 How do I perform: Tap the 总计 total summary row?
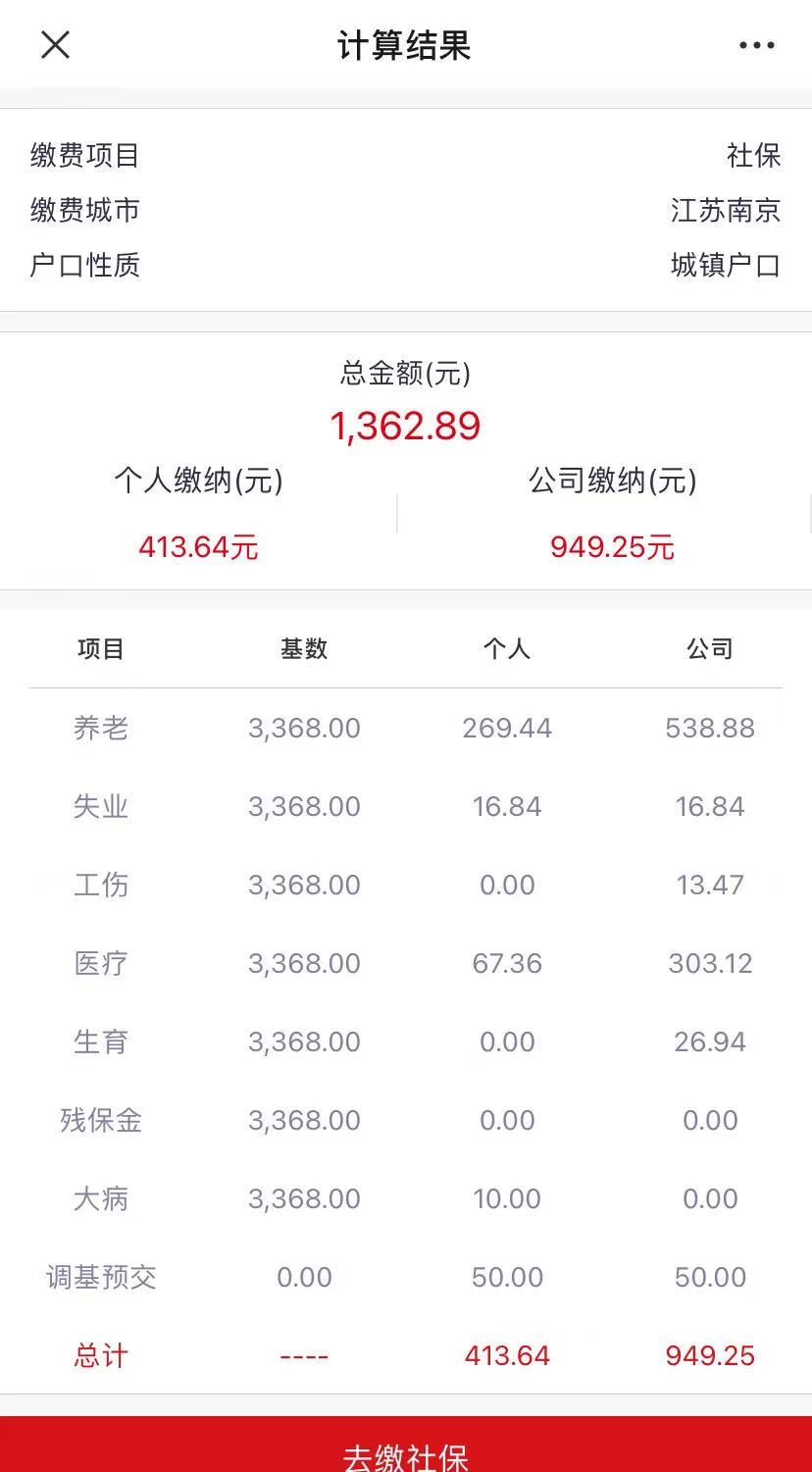coord(406,1355)
